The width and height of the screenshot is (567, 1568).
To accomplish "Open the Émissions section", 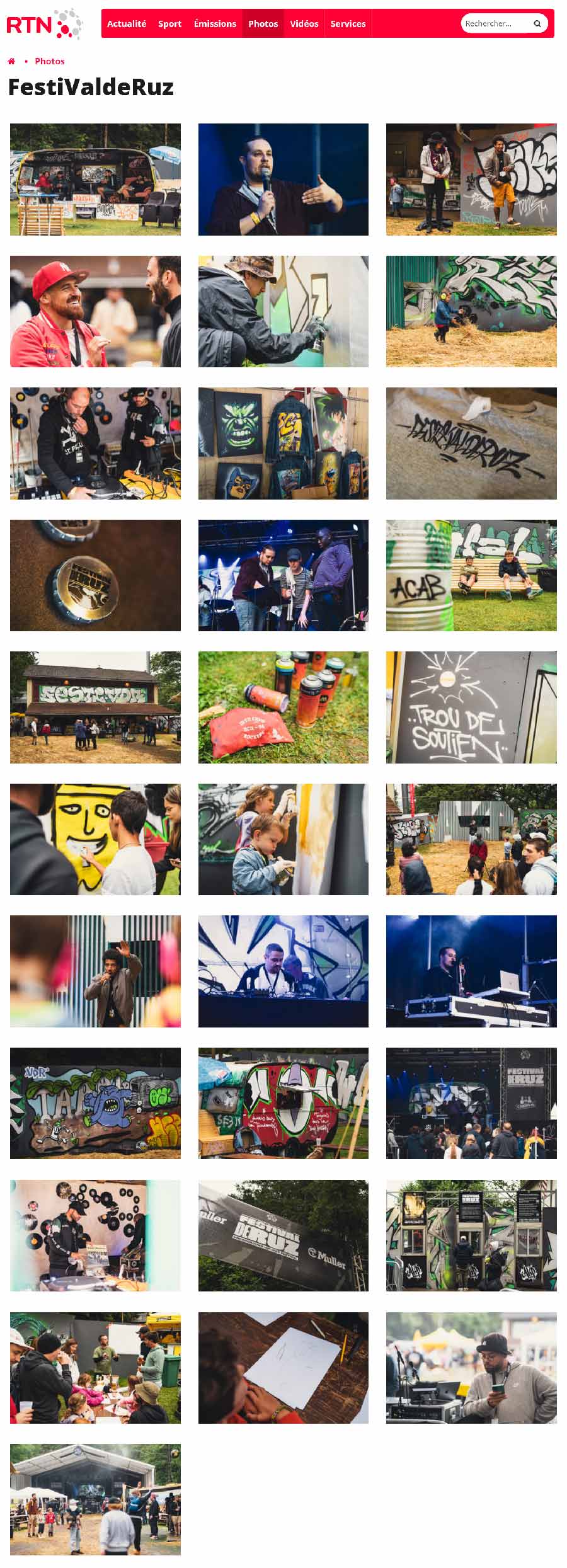I will pyautogui.click(x=215, y=24).
